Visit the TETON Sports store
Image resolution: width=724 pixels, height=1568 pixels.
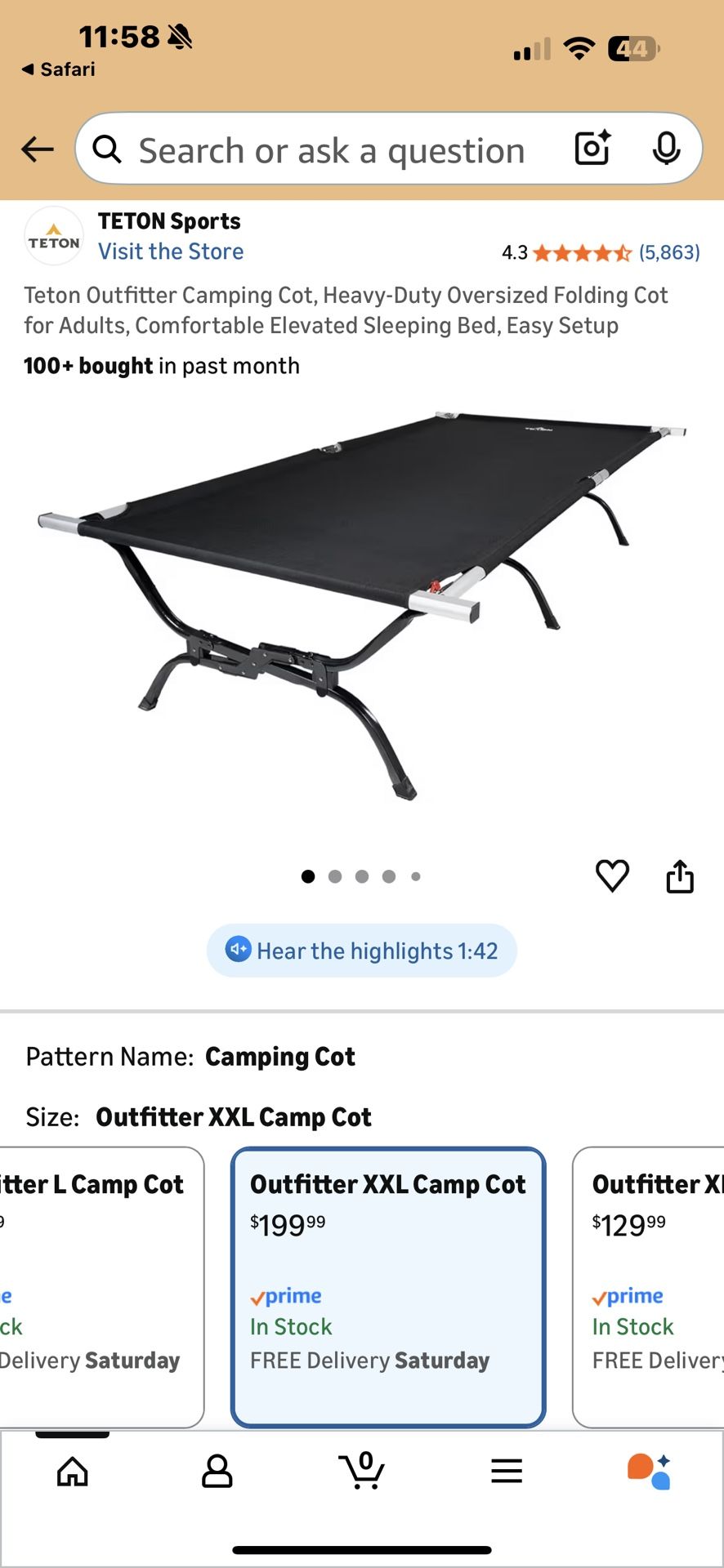171,251
